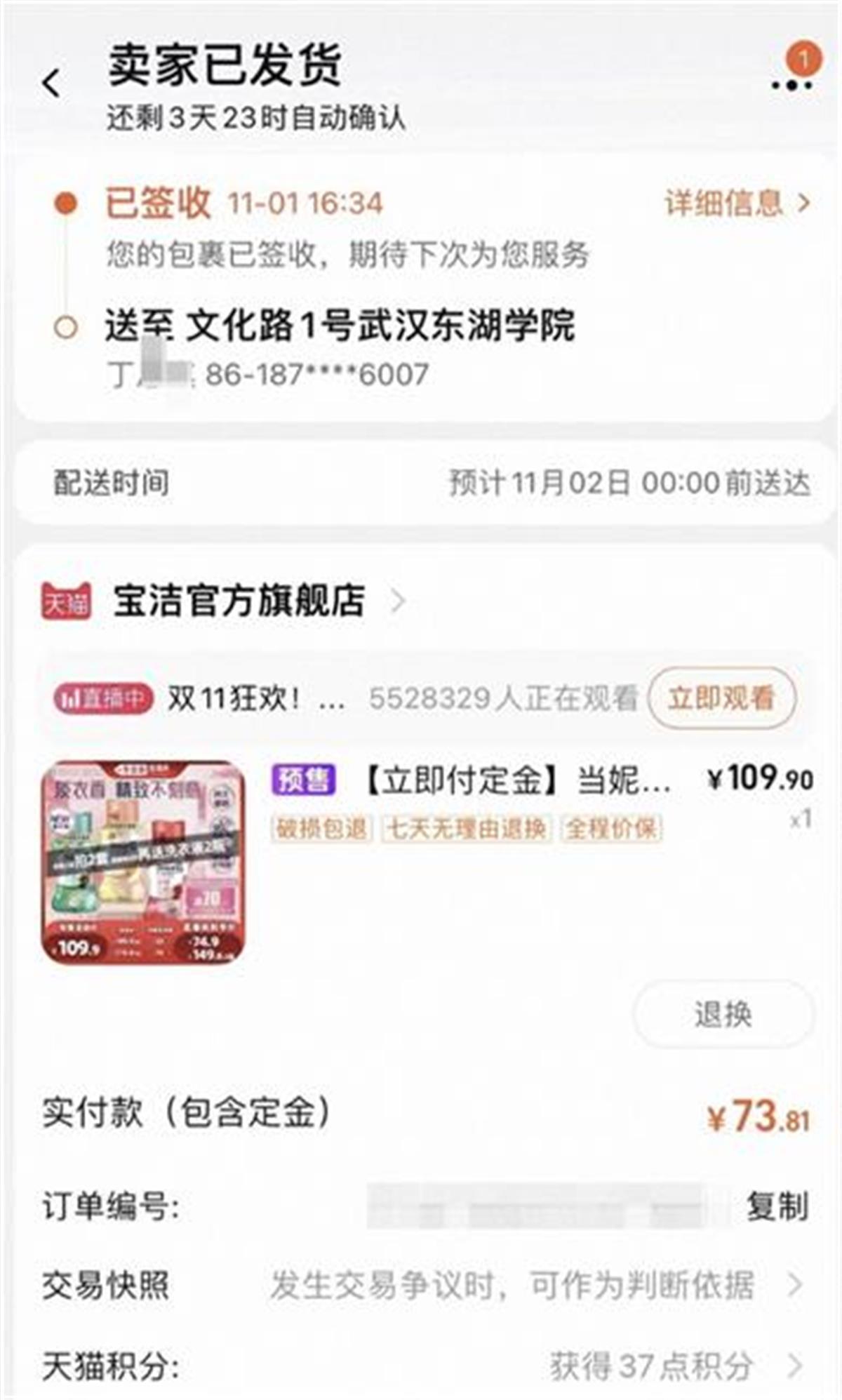This screenshot has height=1400, width=842.
Task: Open 详细信息 logistics details
Action: point(737,204)
